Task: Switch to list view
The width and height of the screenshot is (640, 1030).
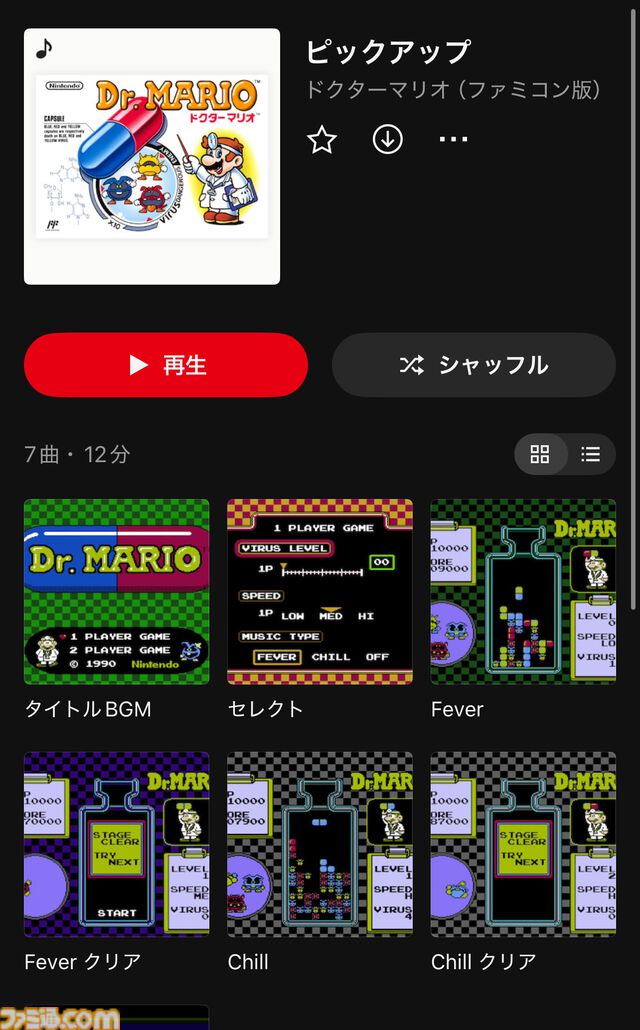Action: [x=591, y=454]
